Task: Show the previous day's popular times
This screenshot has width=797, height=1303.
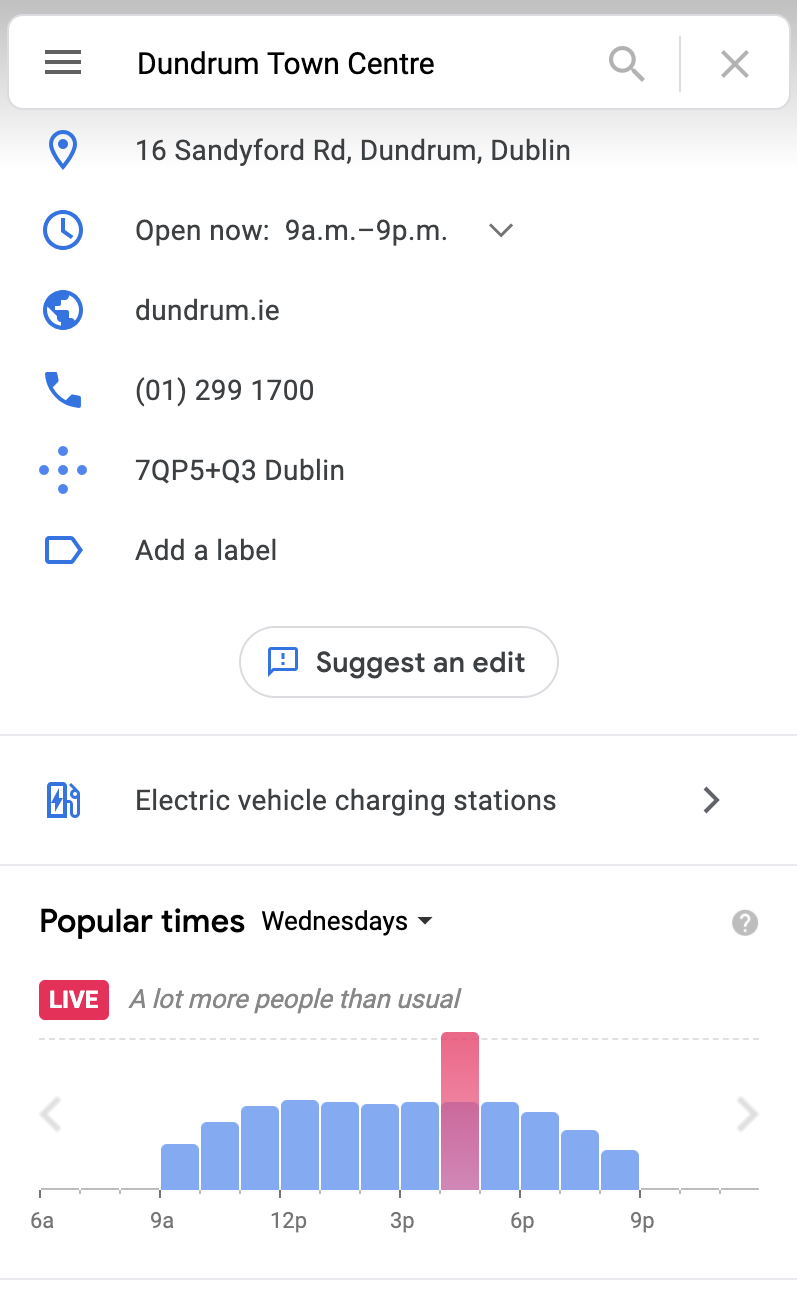Action: pos(50,1114)
